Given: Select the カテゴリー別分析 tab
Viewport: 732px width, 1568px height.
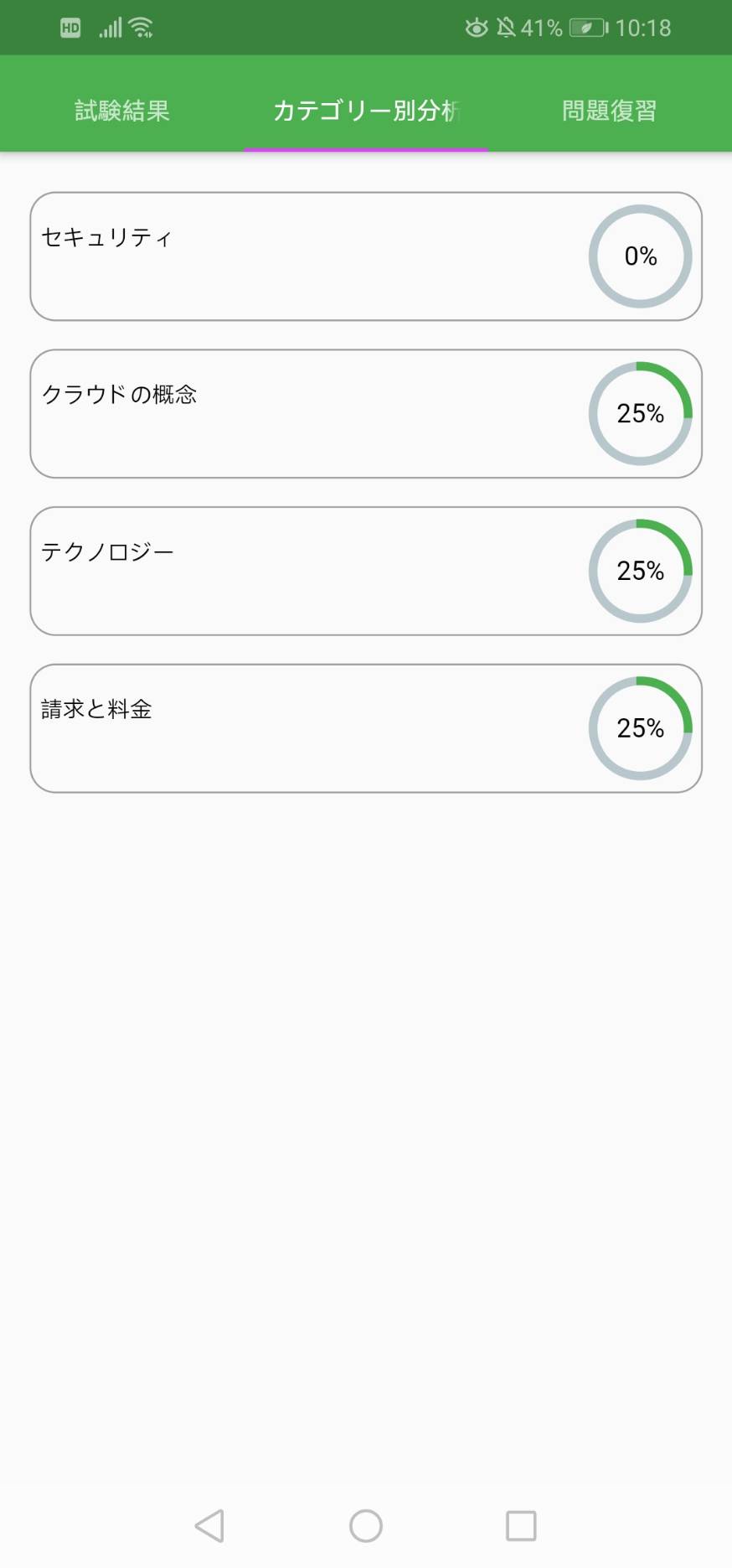Looking at the screenshot, I should (366, 109).
